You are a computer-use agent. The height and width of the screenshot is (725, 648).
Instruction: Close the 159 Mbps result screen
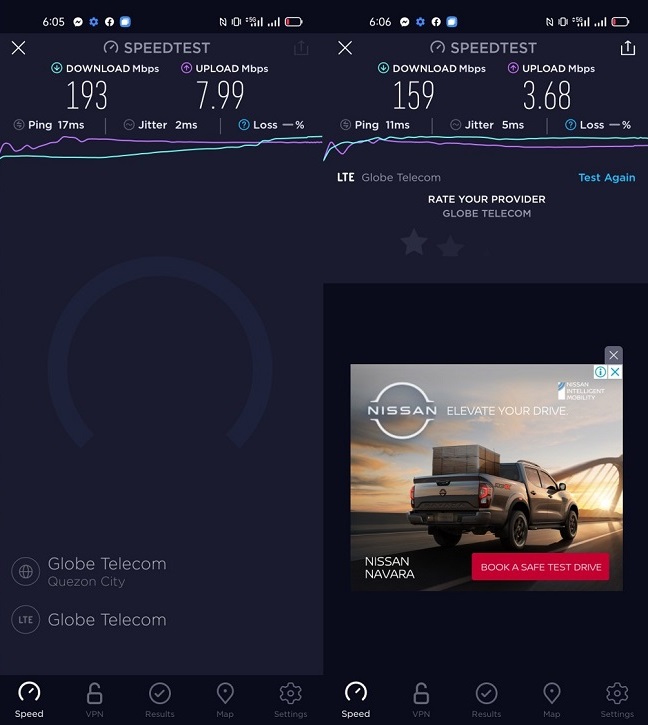click(x=345, y=48)
